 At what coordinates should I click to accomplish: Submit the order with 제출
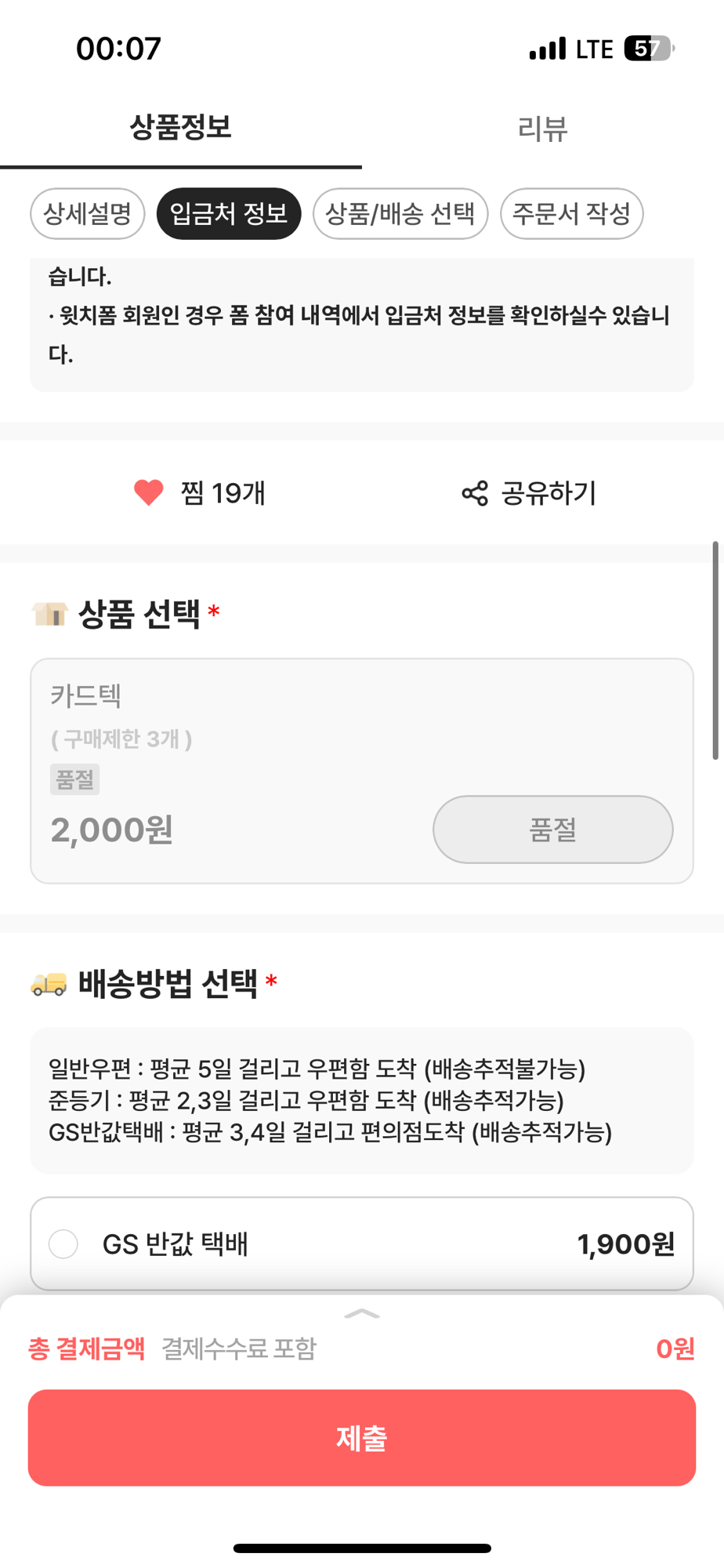[x=362, y=1438]
